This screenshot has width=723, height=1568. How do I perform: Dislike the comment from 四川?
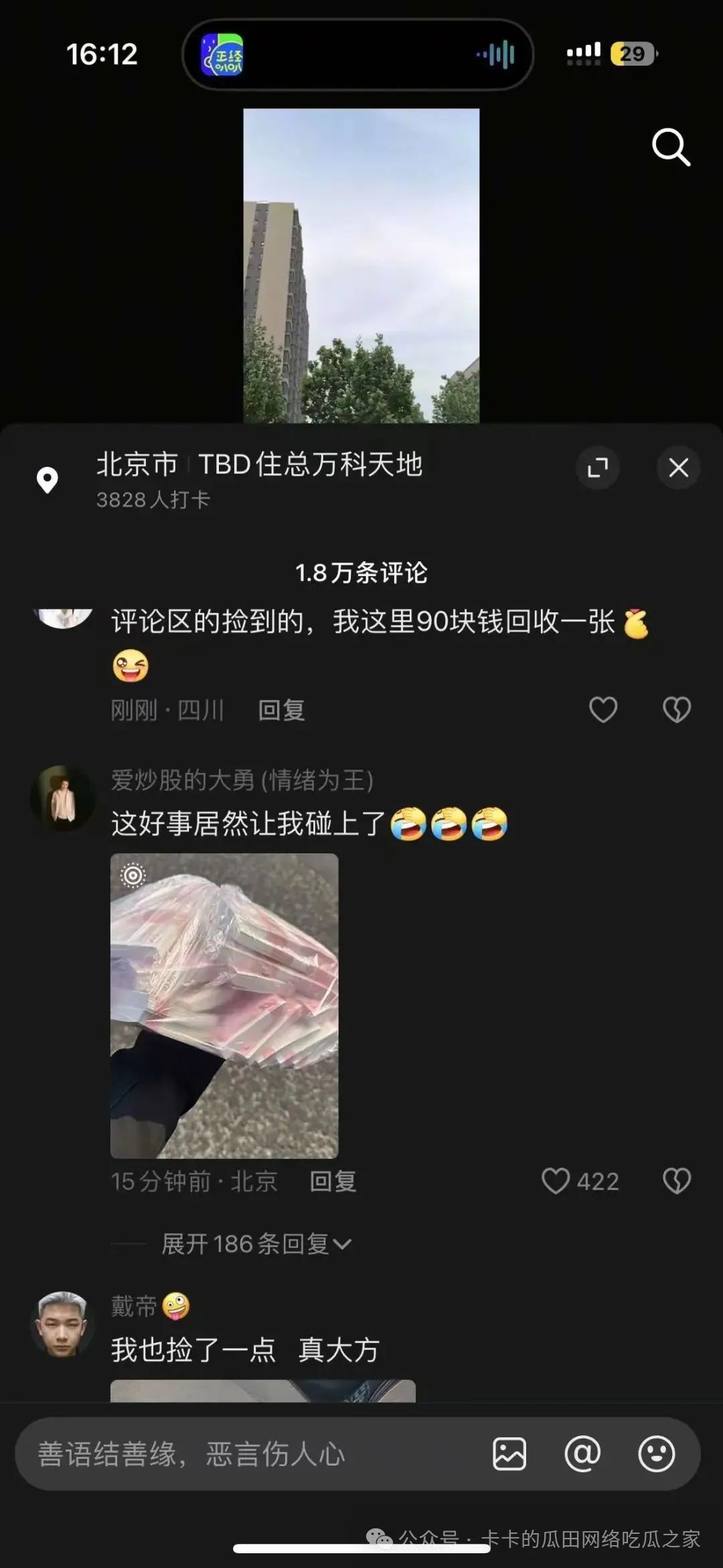click(x=676, y=710)
